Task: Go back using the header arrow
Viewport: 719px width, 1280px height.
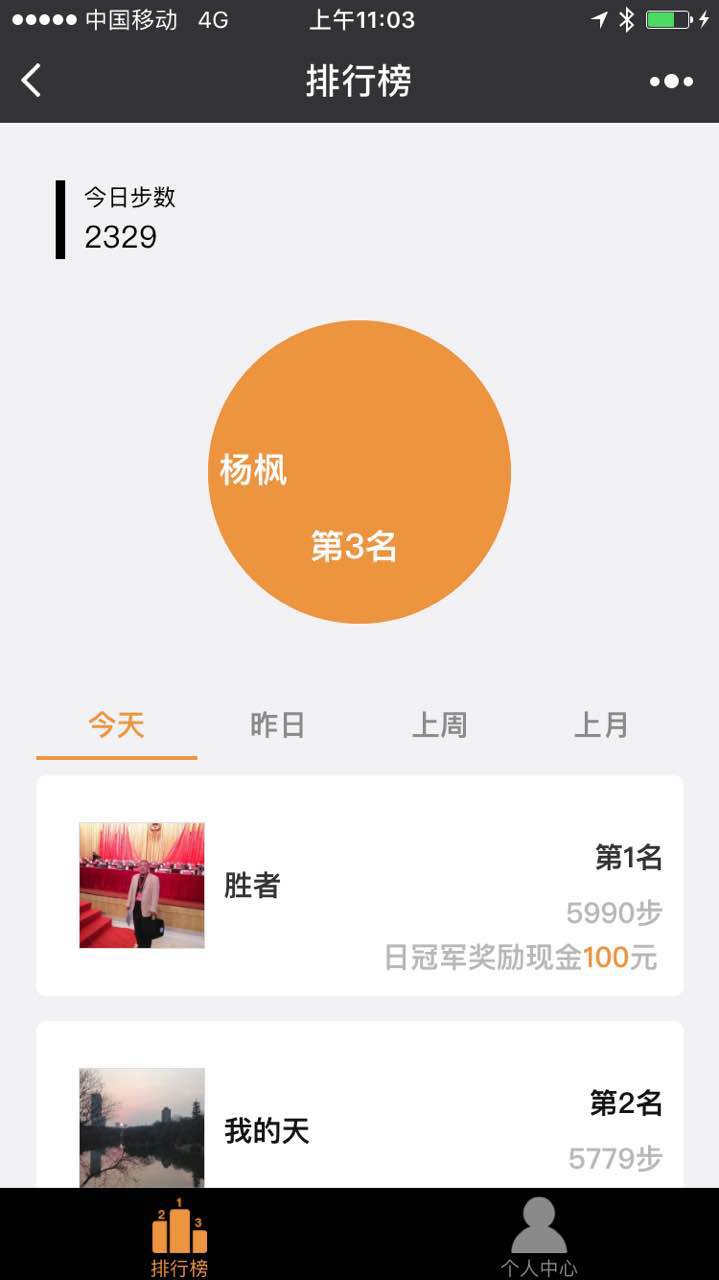Action: [x=32, y=81]
